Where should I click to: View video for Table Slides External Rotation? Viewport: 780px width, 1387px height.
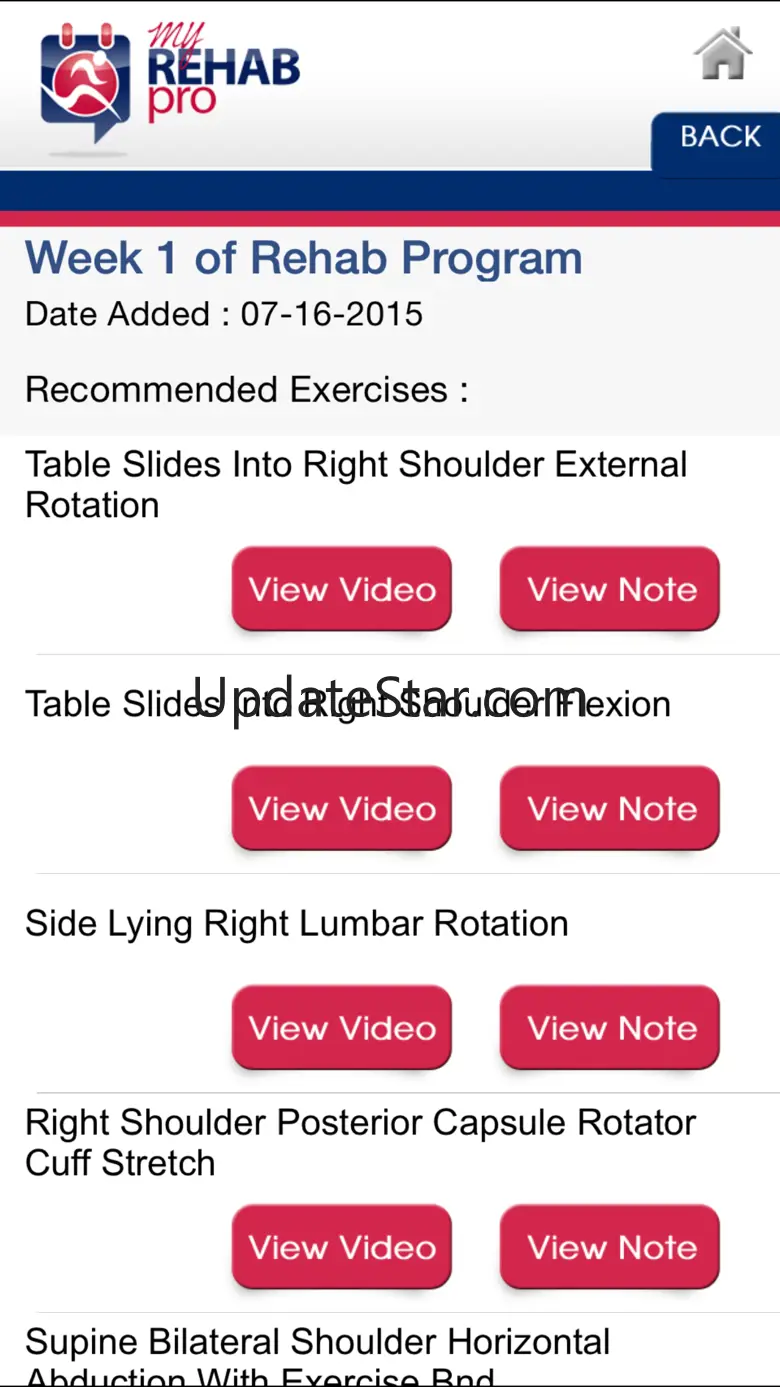click(x=342, y=589)
